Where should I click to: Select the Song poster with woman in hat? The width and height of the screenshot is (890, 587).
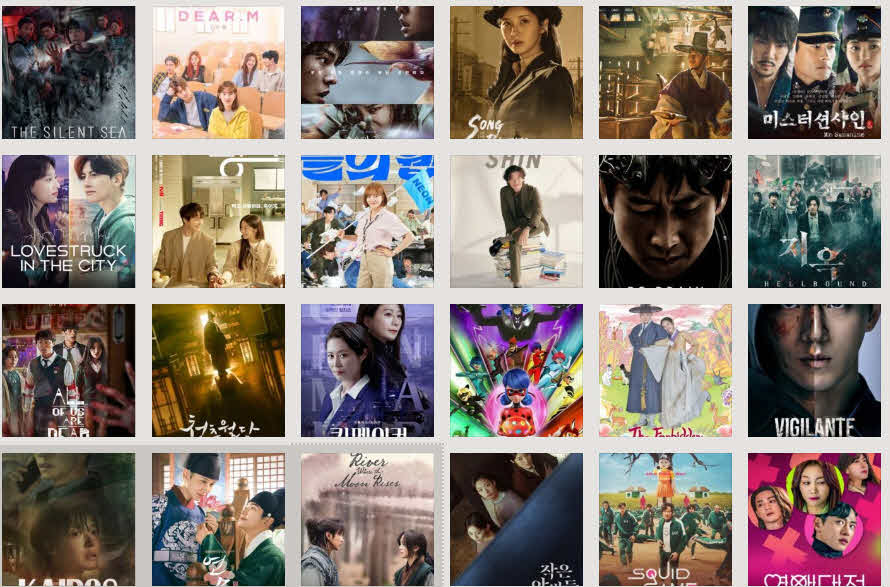tap(516, 72)
